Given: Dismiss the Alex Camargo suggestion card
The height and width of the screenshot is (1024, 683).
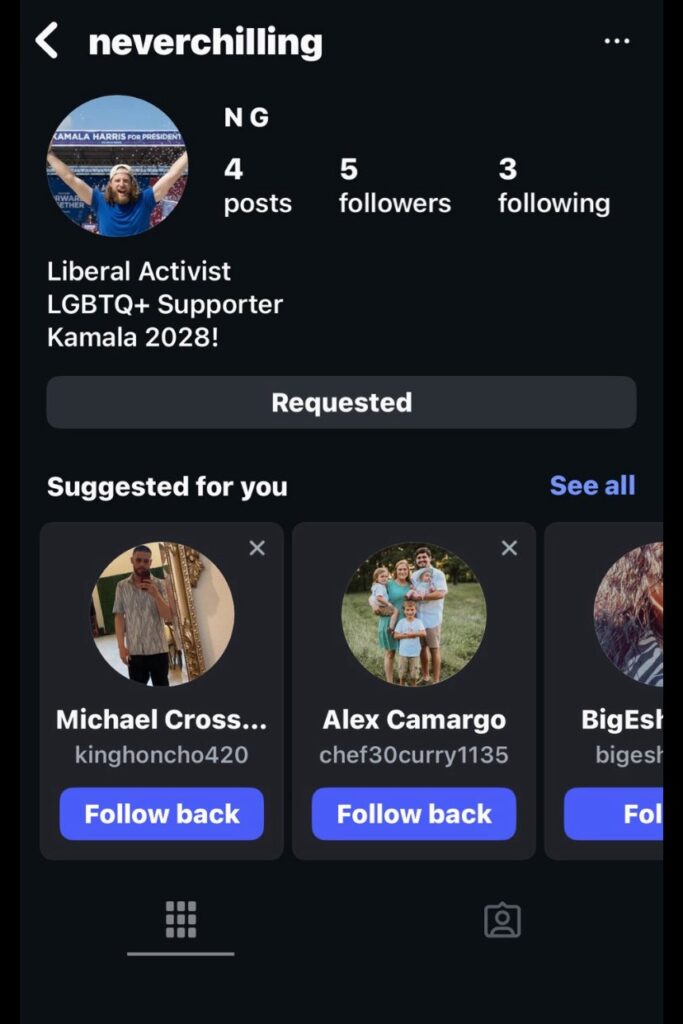Looking at the screenshot, I should coord(509,548).
